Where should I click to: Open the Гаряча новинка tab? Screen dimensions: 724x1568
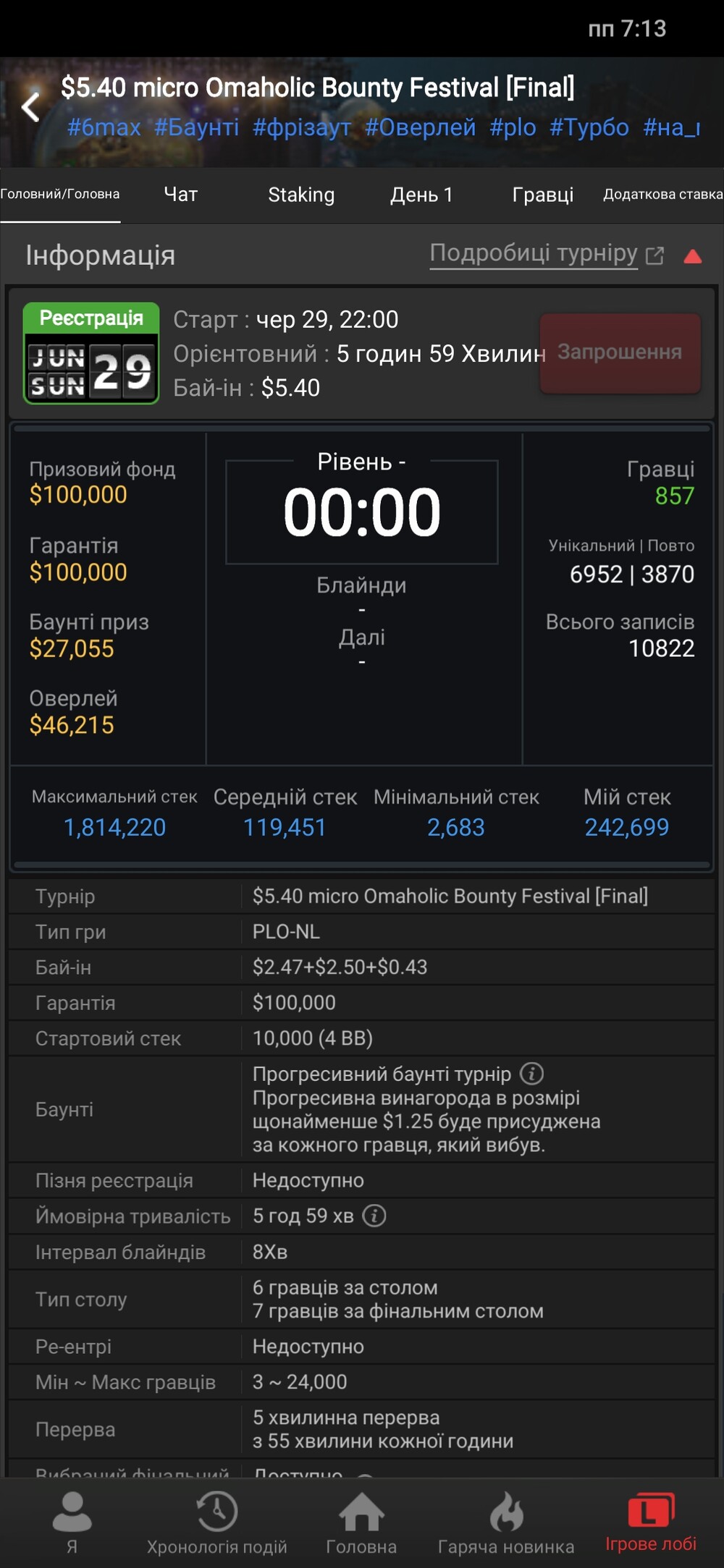point(506,1522)
